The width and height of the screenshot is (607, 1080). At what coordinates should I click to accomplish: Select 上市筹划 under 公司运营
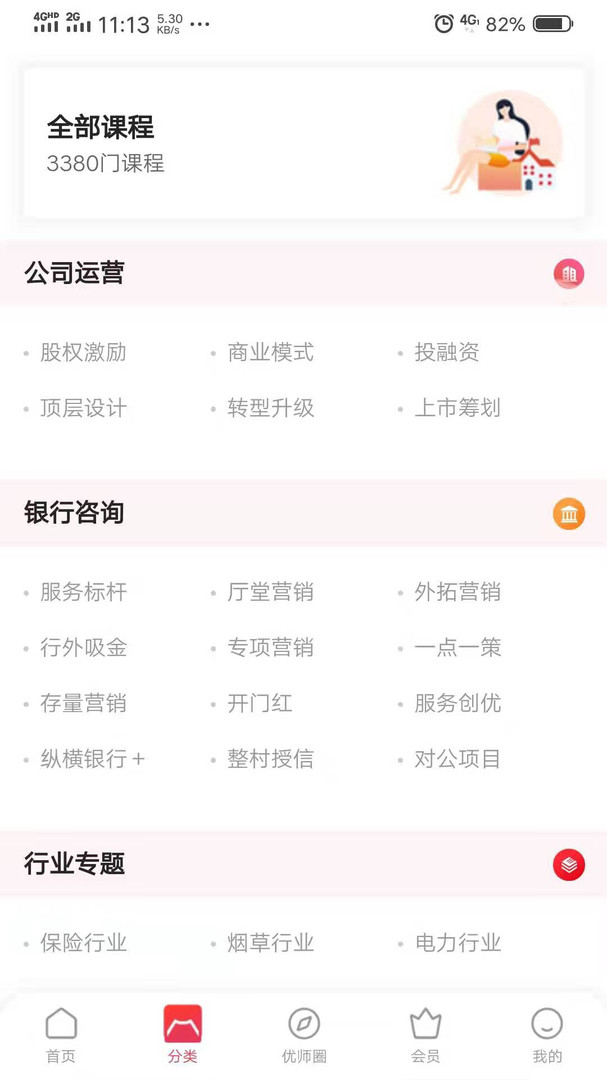click(457, 408)
